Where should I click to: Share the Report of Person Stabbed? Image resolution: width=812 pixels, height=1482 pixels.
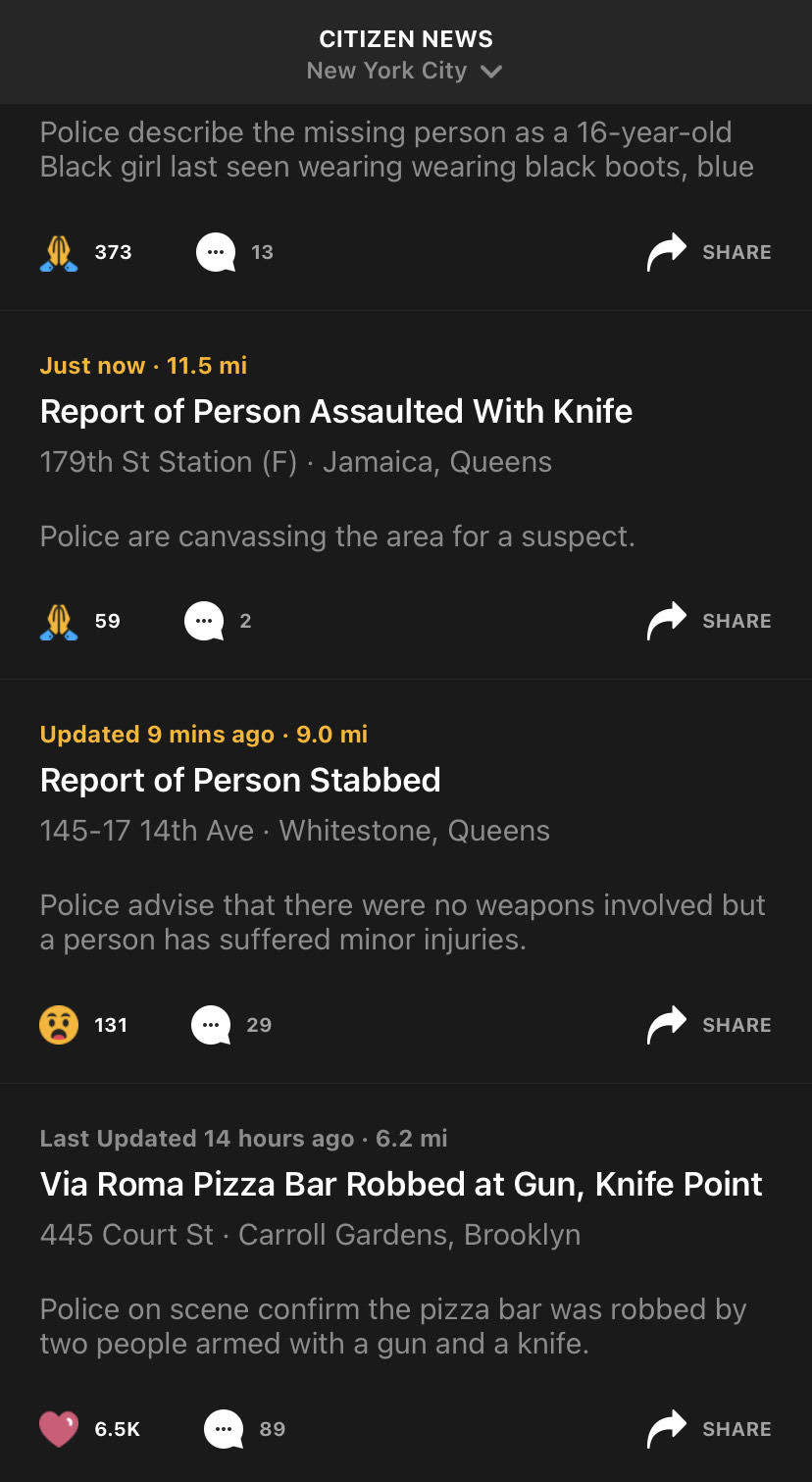709,1025
